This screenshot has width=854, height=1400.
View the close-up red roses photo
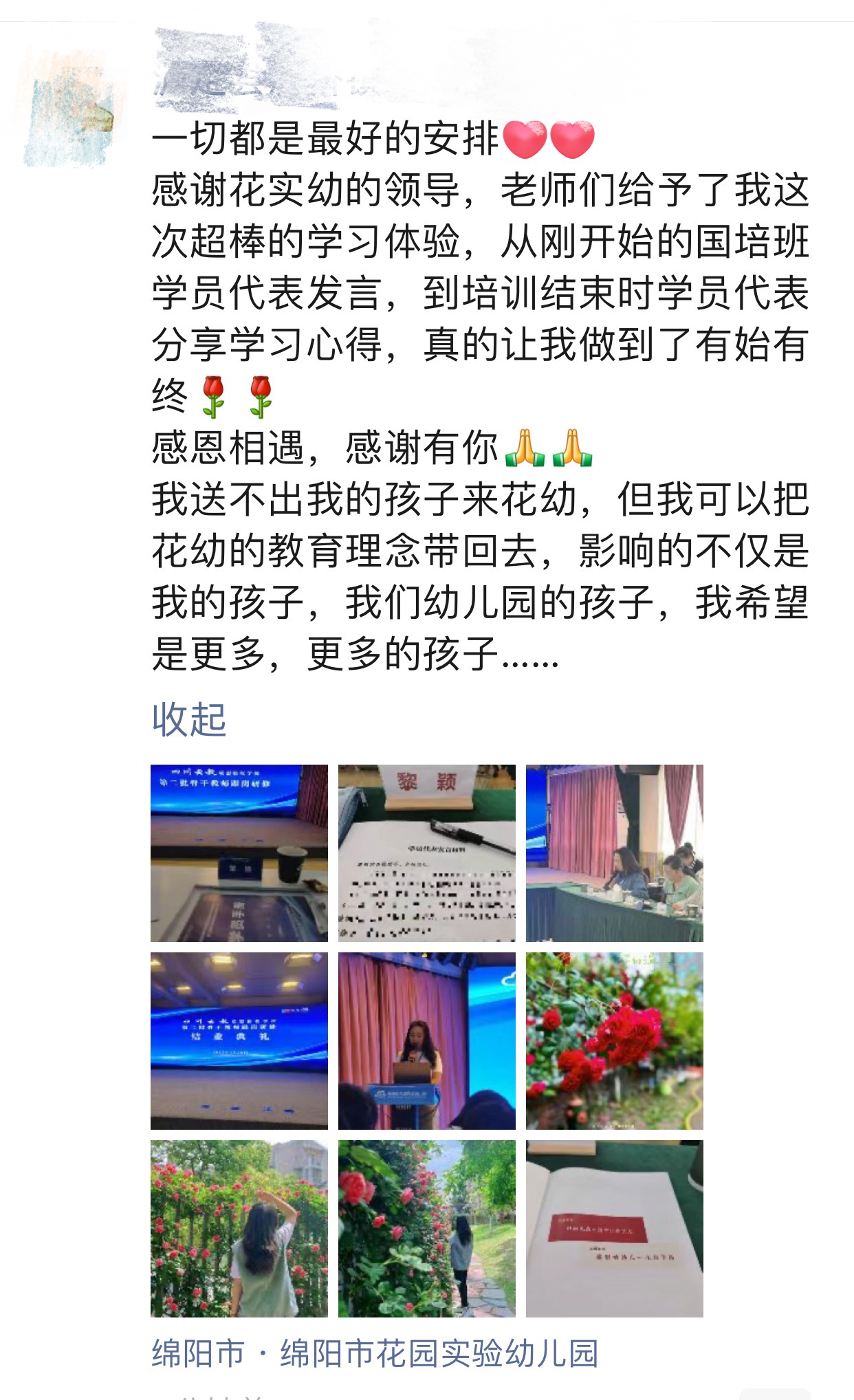[614, 1040]
